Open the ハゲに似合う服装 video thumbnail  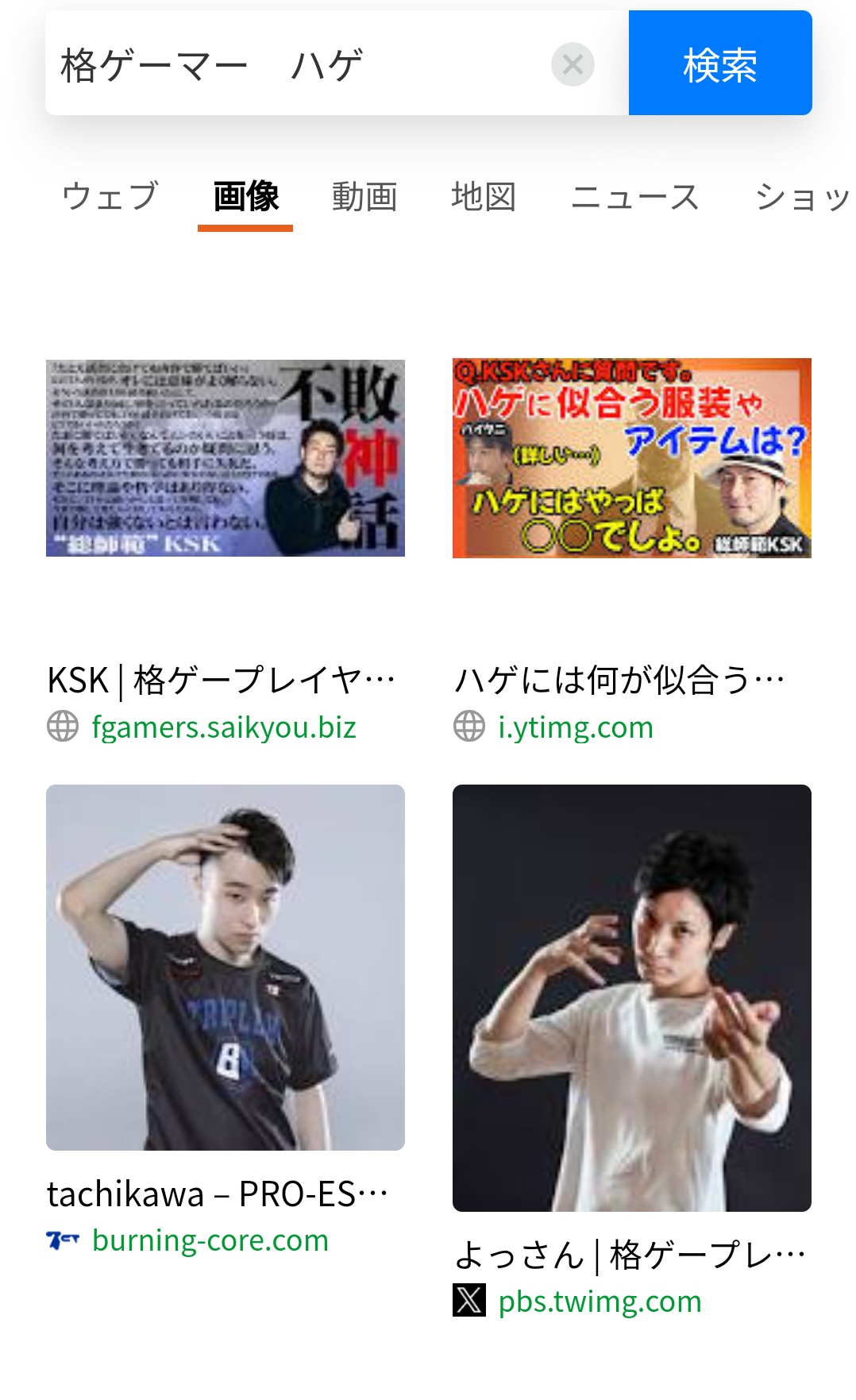point(632,458)
